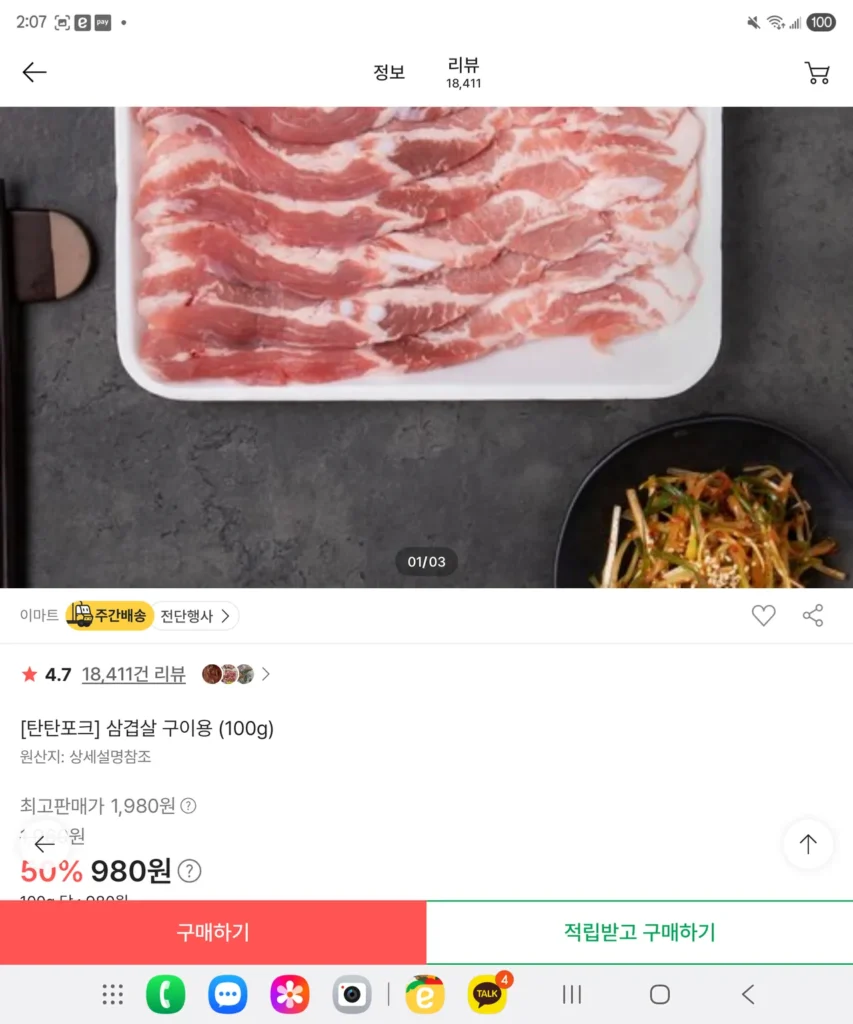
Task: Tap the 주간배송 delivery badge
Action: point(107,616)
